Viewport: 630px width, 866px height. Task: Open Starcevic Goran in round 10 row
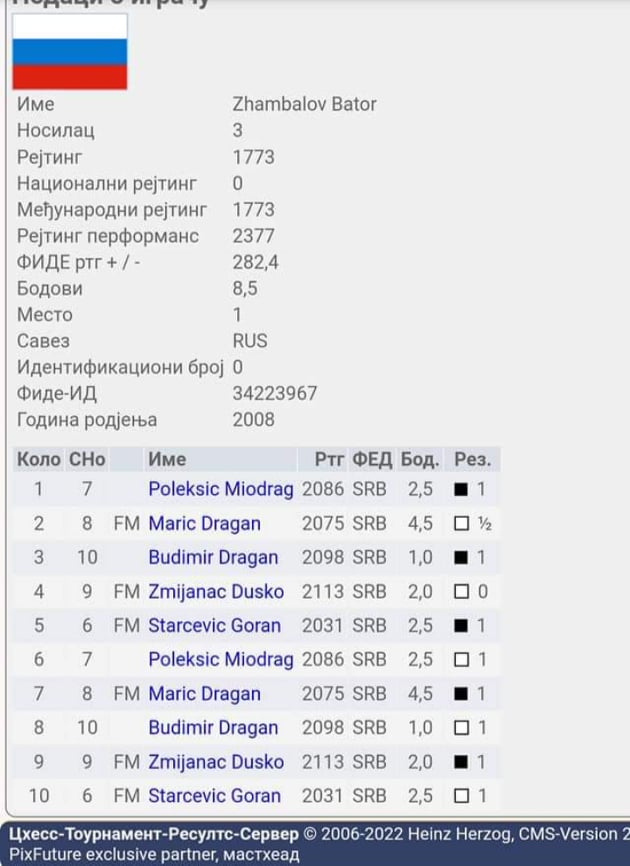(x=215, y=796)
